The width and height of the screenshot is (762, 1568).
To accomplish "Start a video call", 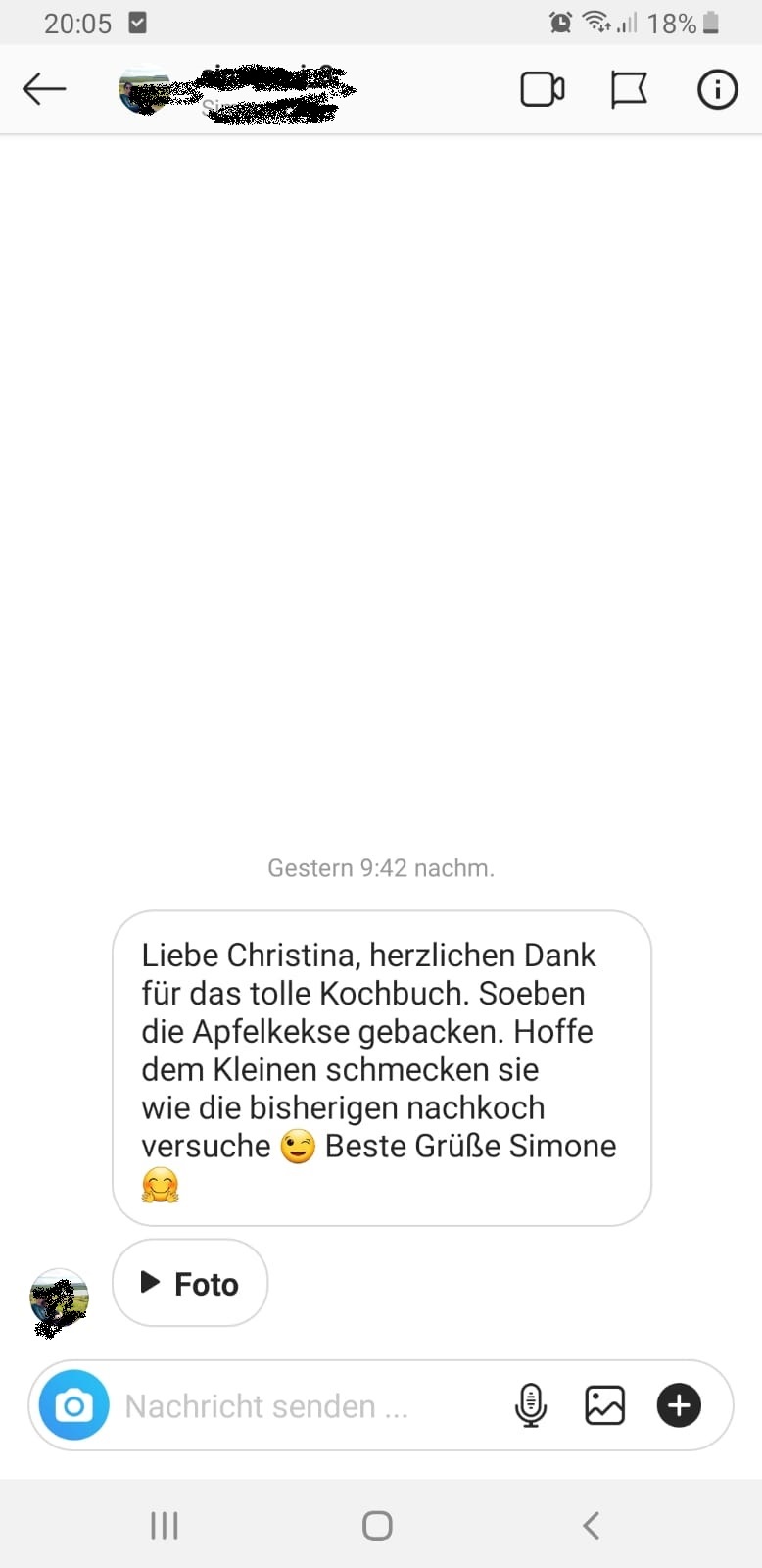I will pos(542,89).
